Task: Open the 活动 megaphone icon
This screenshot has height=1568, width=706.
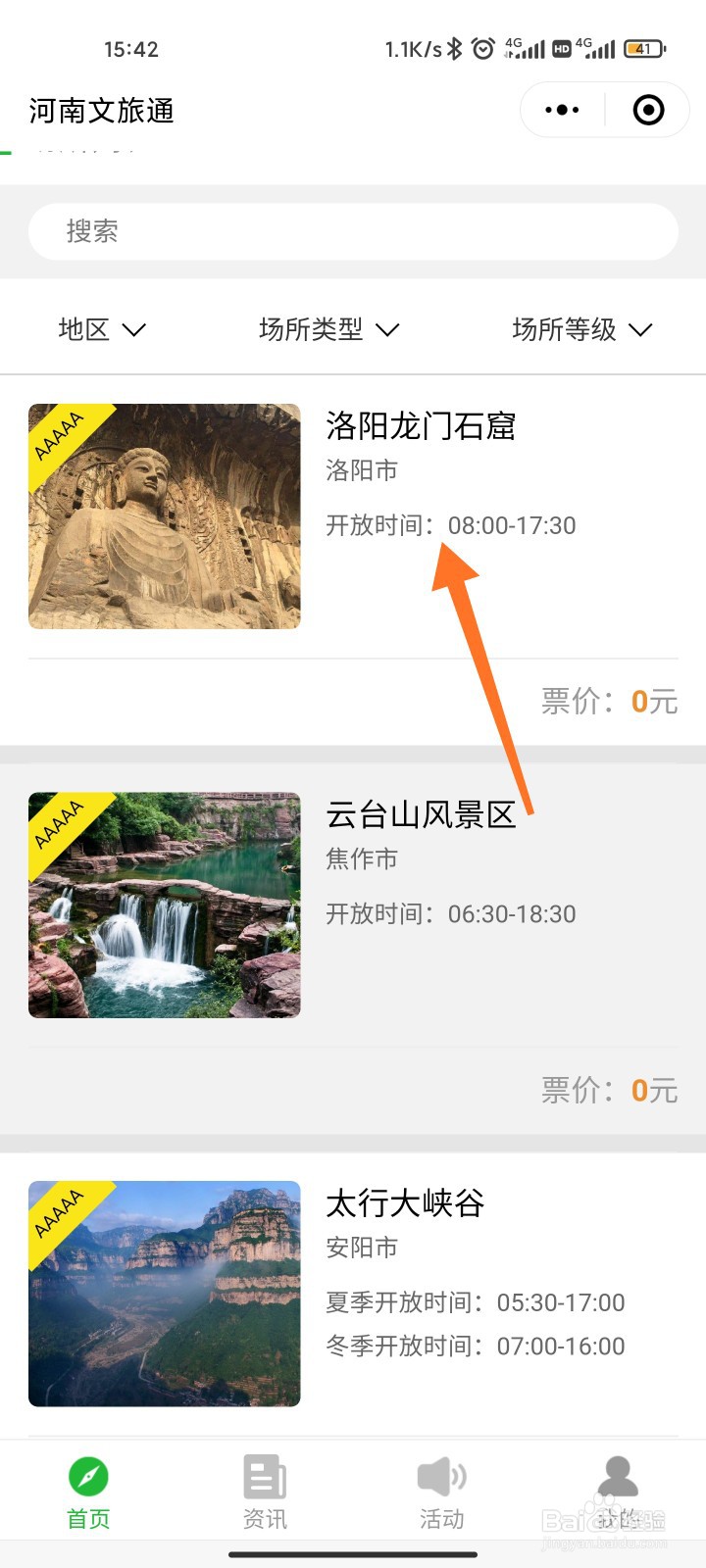Action: [x=440, y=1476]
